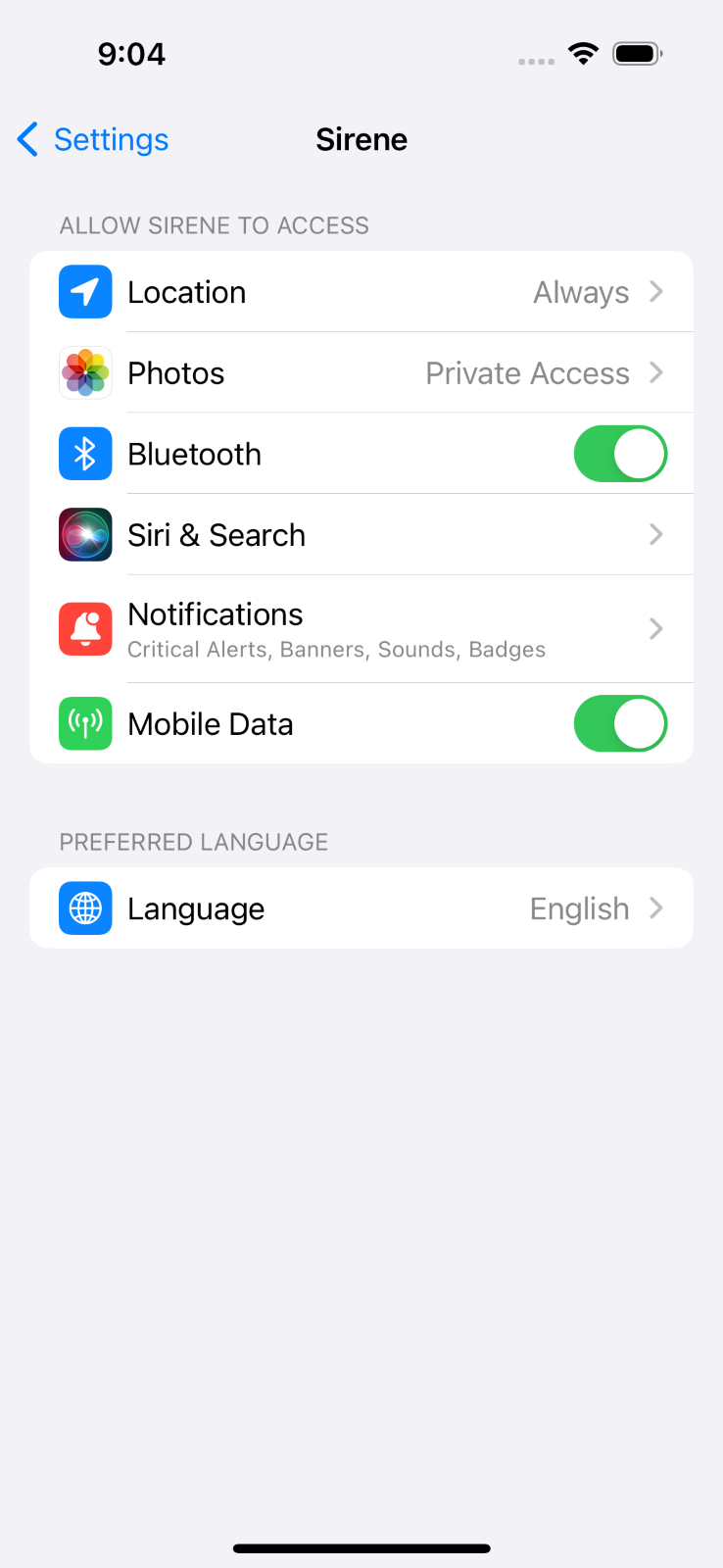
Task: Go back to Settings
Action: [94, 140]
